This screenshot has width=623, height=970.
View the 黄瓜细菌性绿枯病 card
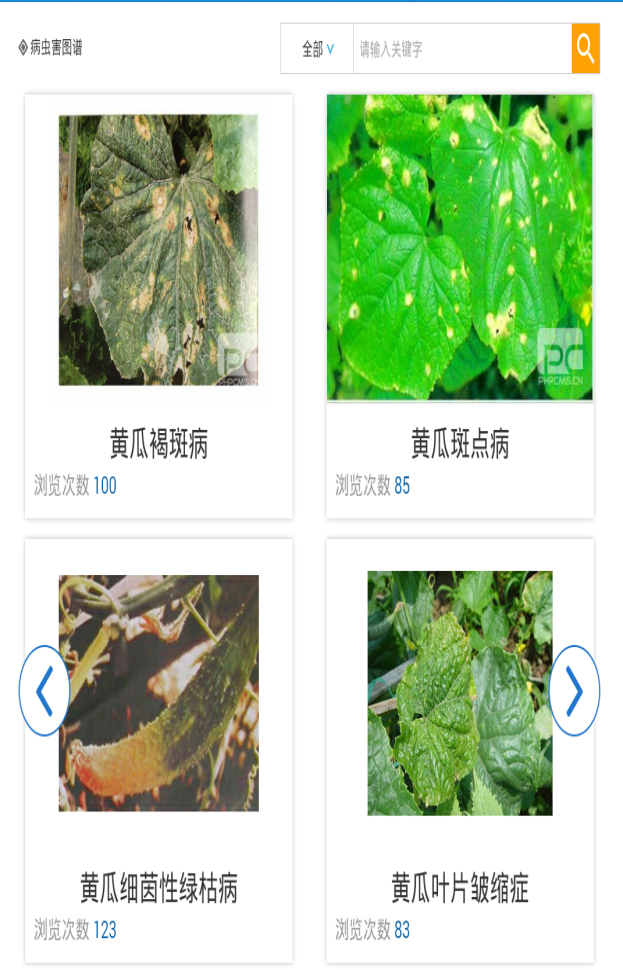pyautogui.click(x=159, y=750)
